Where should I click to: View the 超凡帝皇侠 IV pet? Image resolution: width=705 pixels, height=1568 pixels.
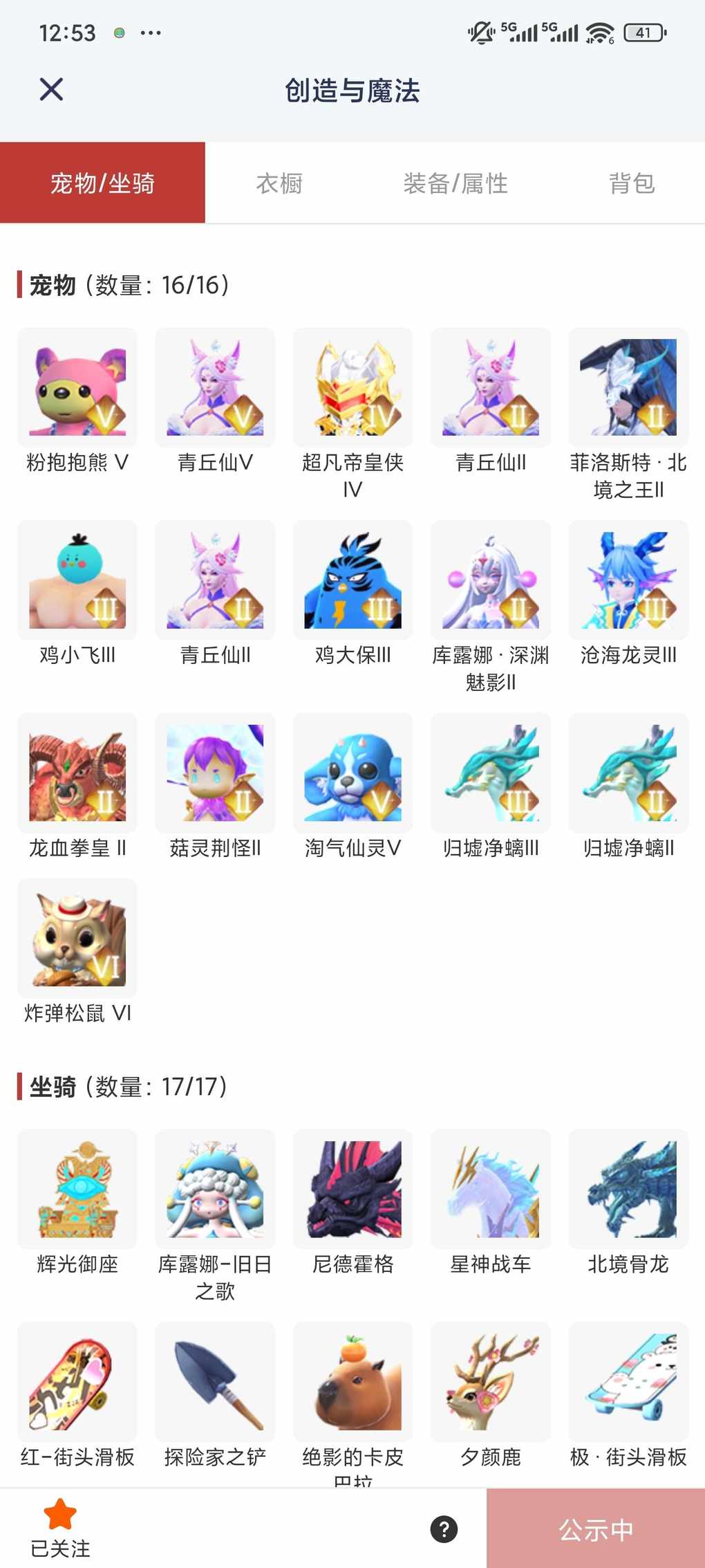click(x=352, y=387)
